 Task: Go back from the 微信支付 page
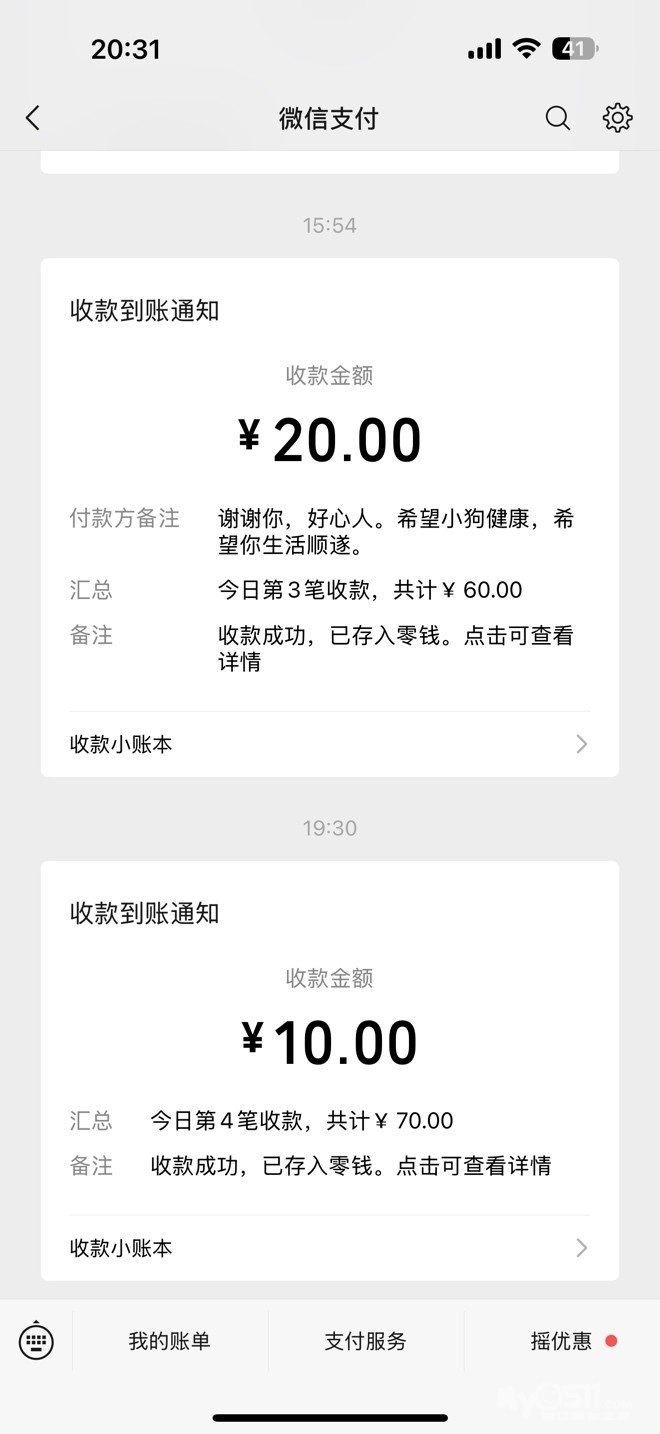(x=33, y=118)
